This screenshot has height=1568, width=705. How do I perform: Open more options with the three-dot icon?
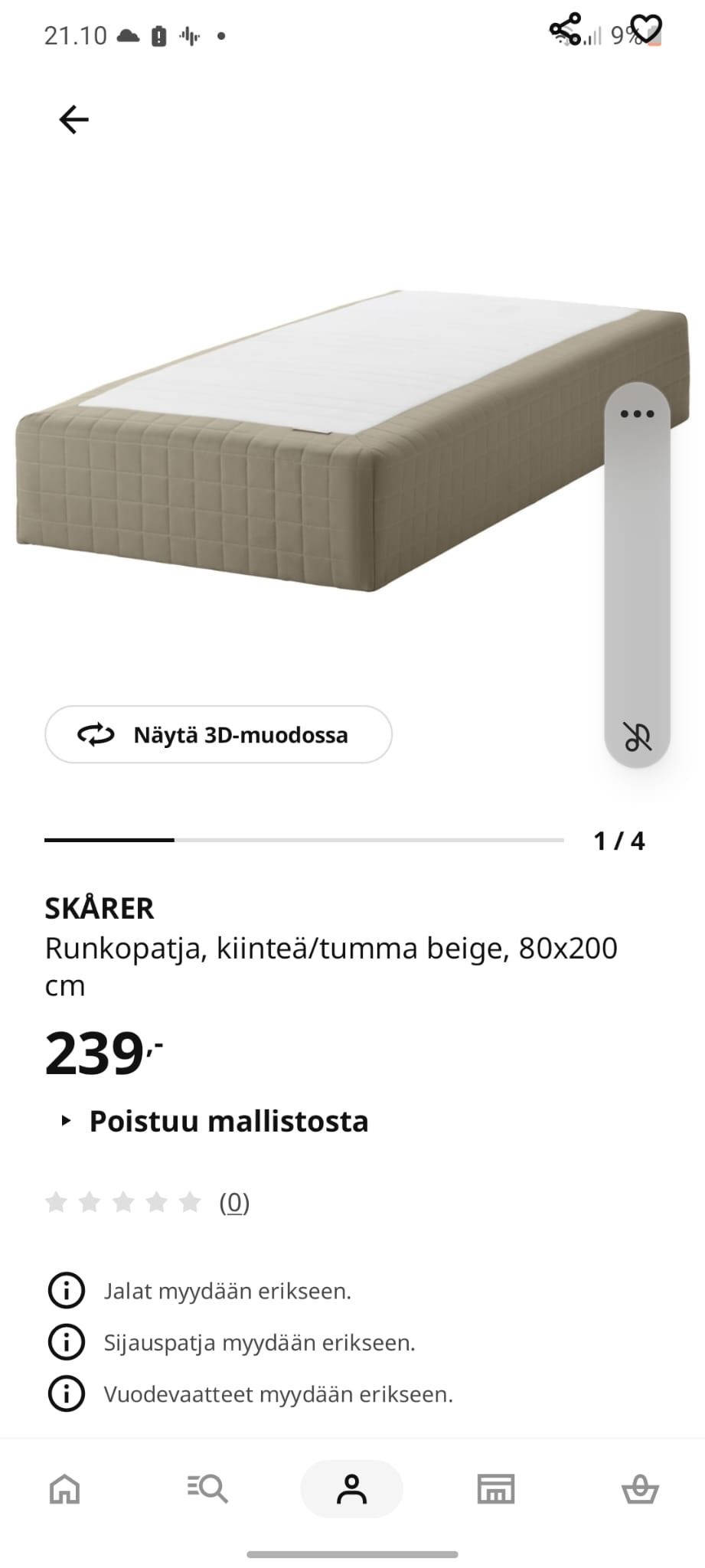(x=636, y=414)
